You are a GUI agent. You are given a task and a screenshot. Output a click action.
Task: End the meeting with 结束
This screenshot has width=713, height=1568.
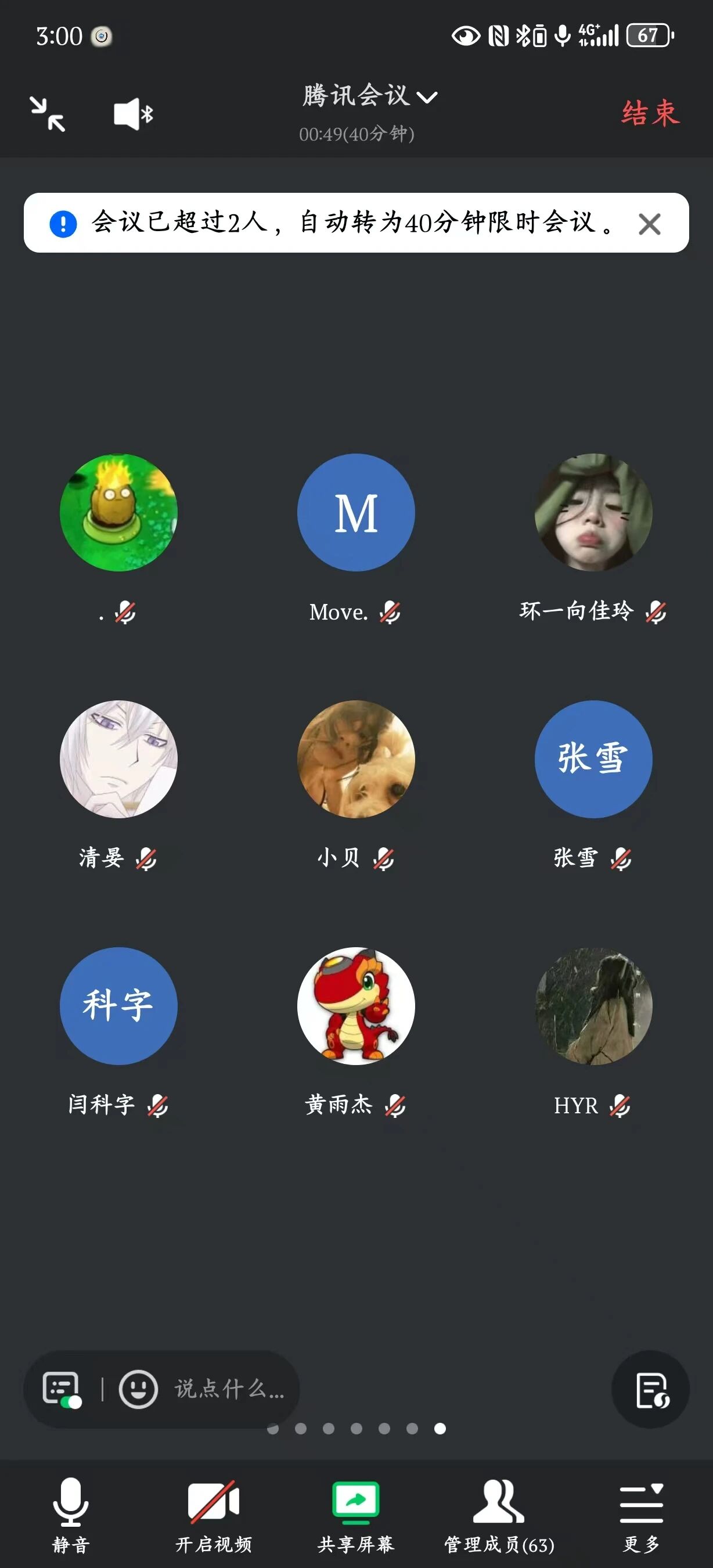click(650, 113)
